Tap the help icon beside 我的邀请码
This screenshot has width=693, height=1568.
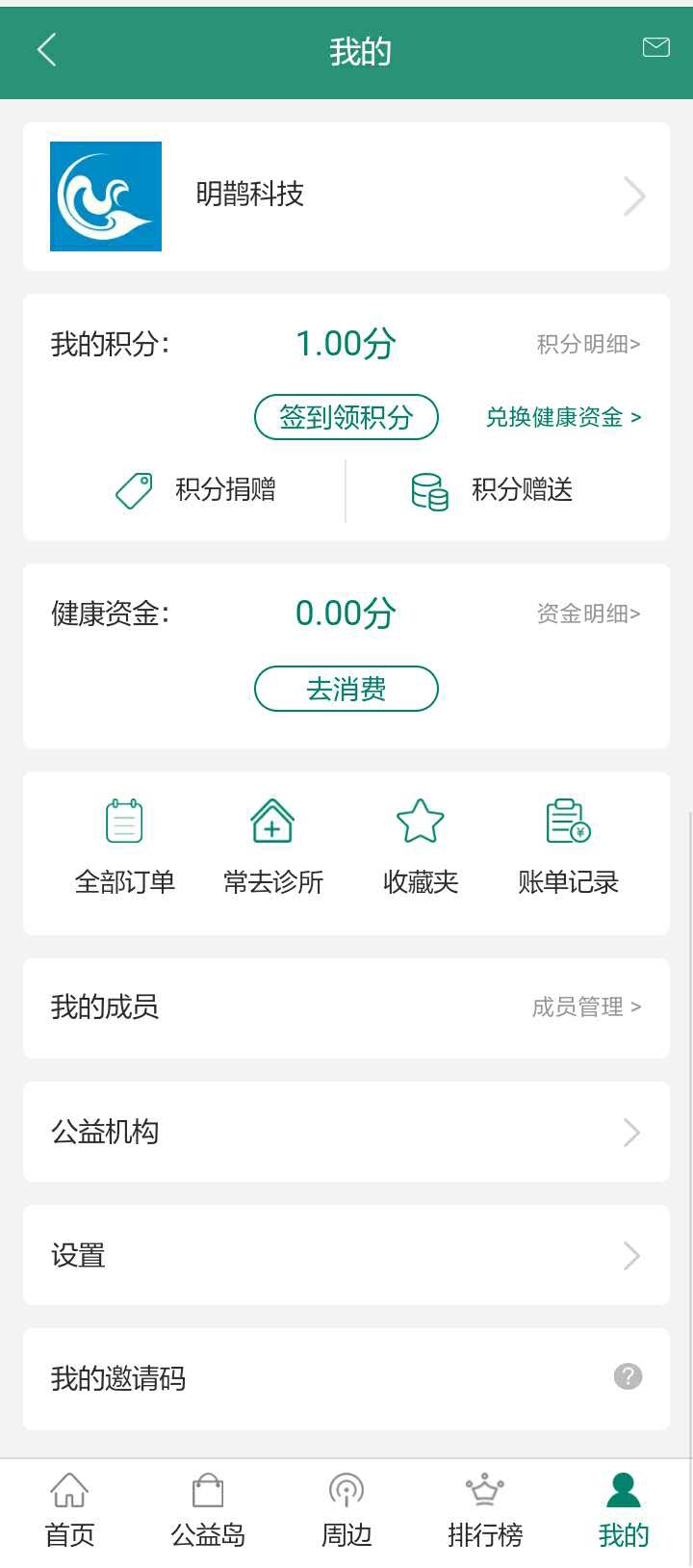pyautogui.click(x=628, y=1377)
